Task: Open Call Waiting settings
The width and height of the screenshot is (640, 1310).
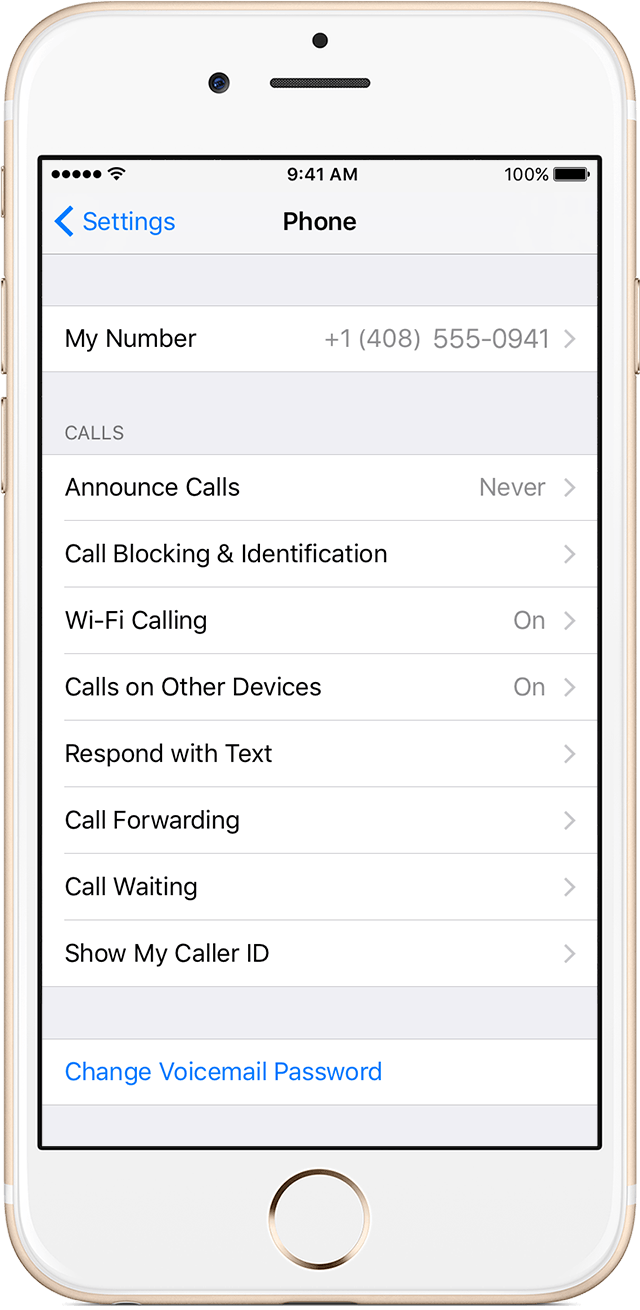Action: (320, 887)
